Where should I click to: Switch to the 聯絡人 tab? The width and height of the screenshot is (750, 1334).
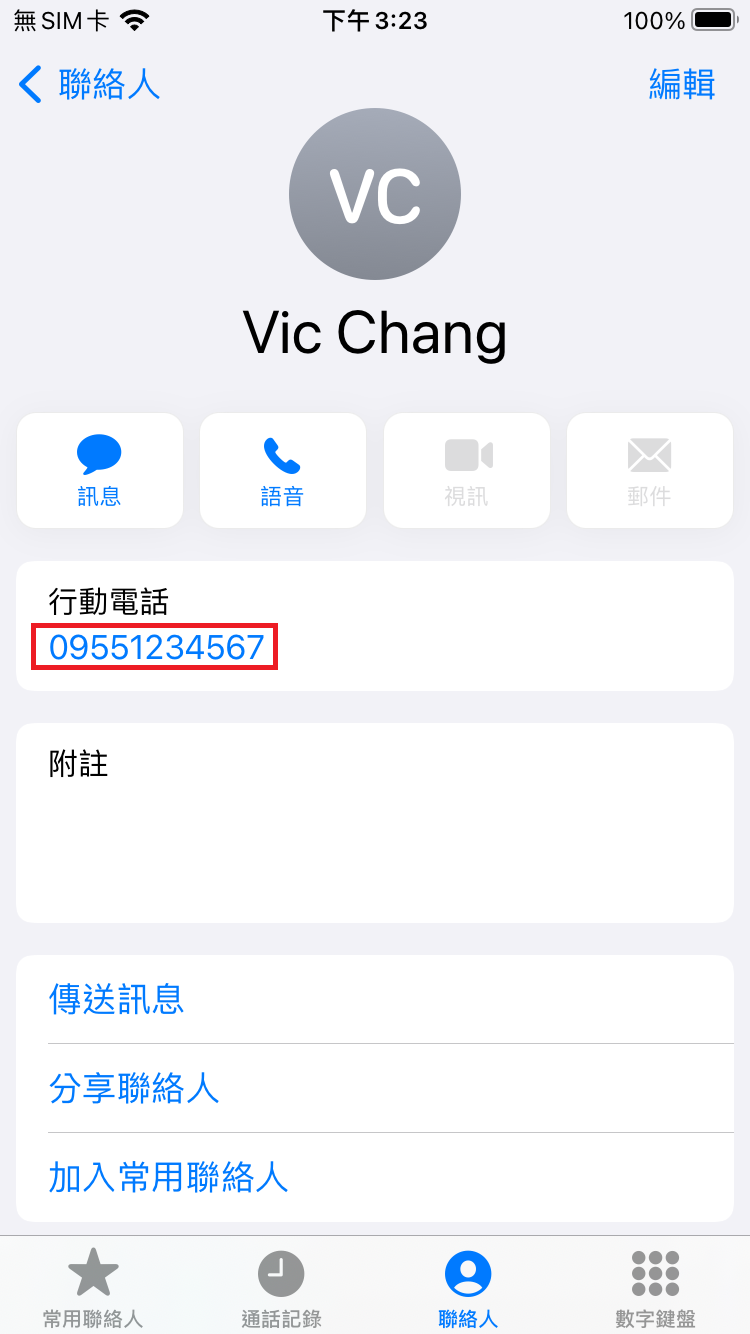tap(468, 1288)
